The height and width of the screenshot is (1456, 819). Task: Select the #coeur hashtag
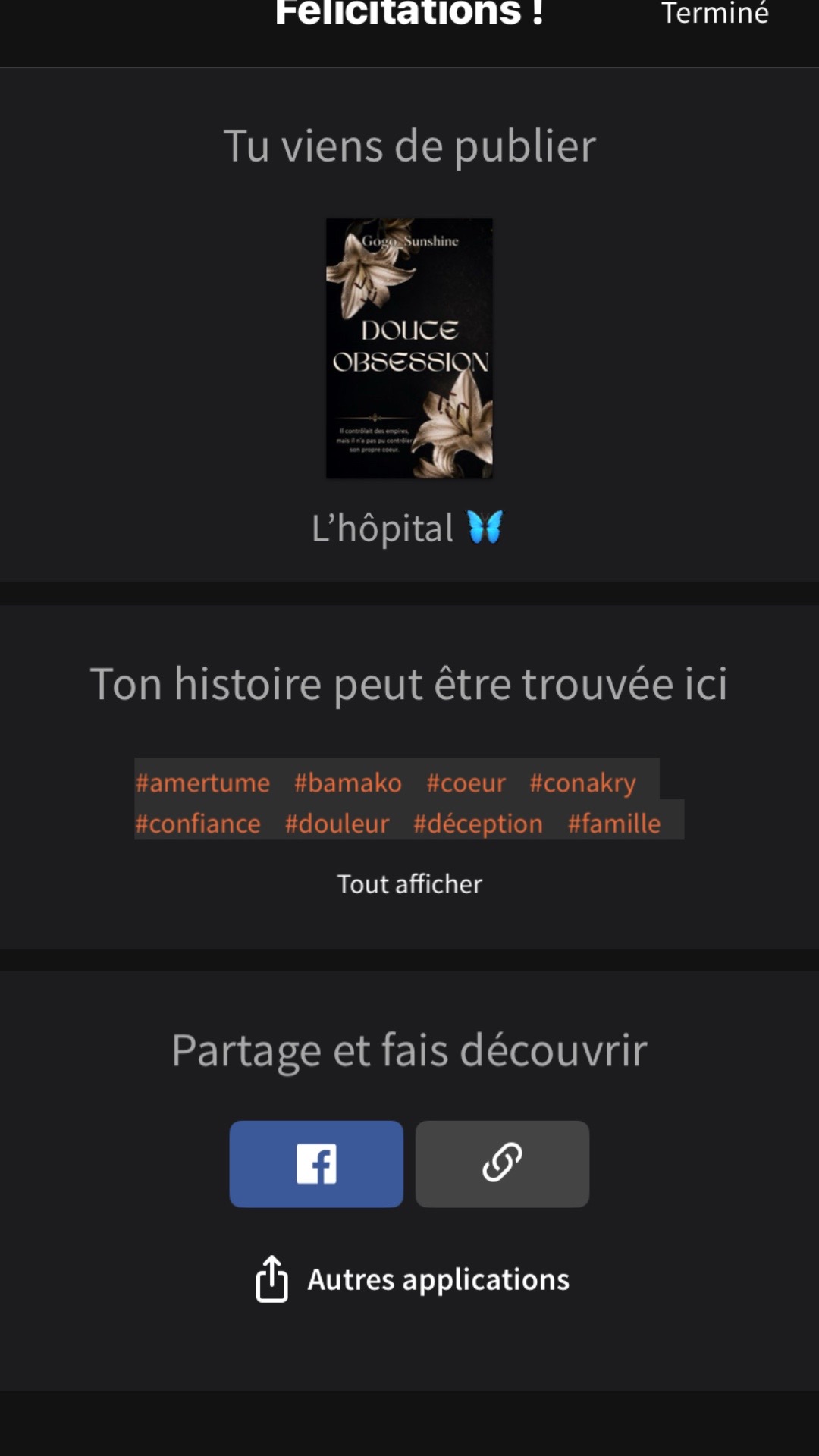(466, 783)
